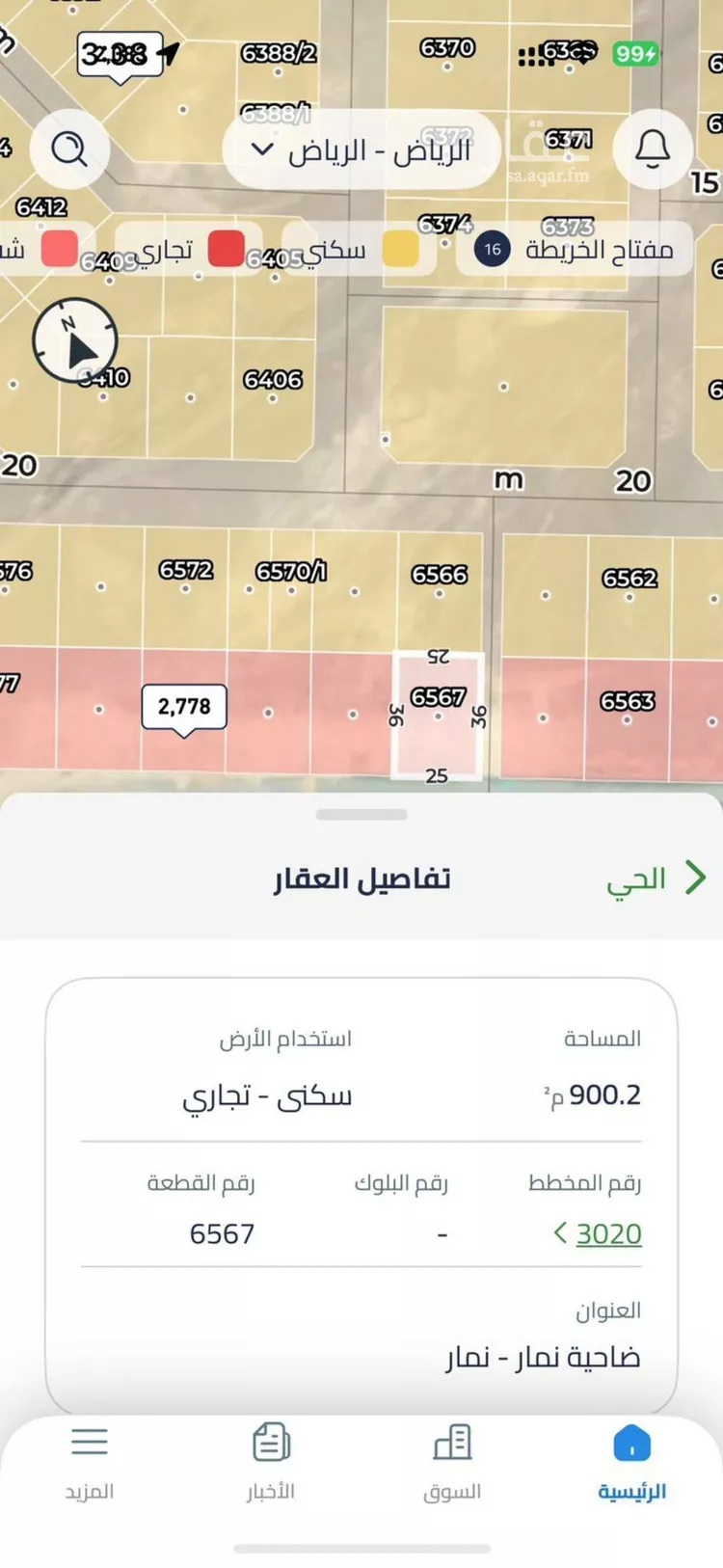Tap the red تجاري color swatch
Screen dimensions: 723x1568
coord(228,250)
